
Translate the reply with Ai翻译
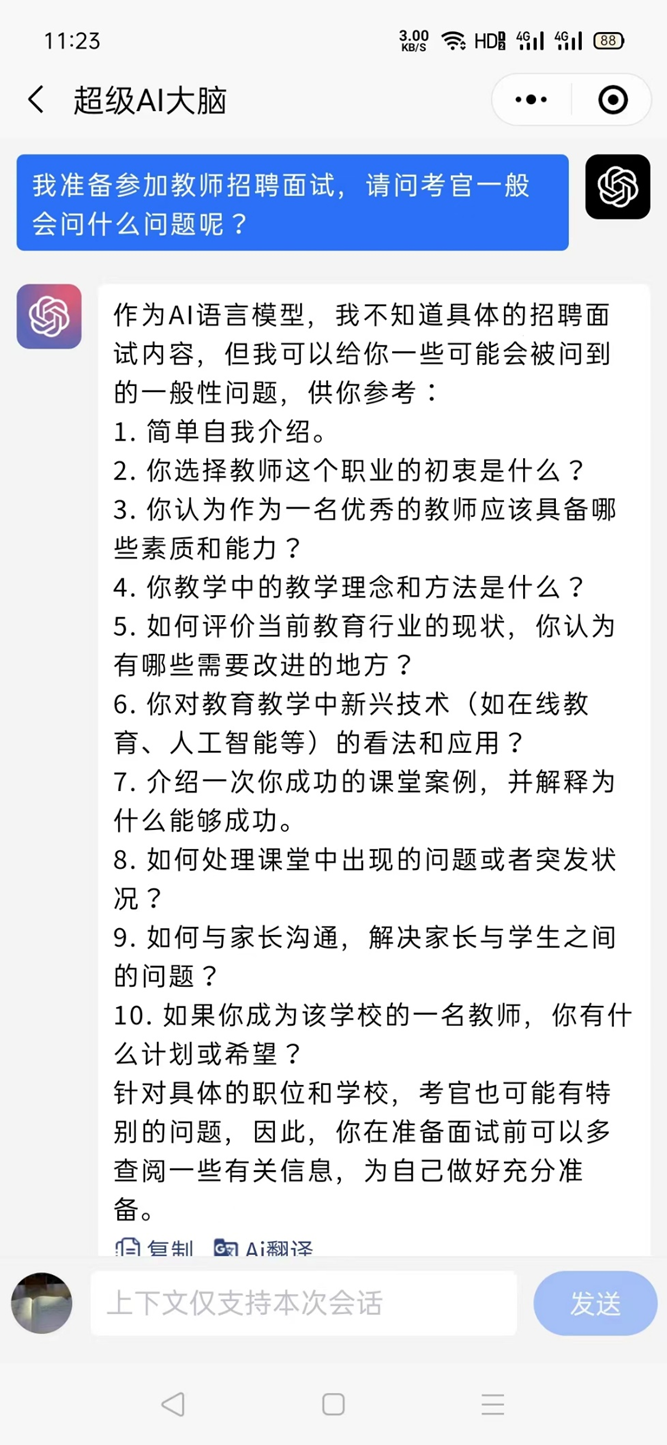pos(264,1249)
